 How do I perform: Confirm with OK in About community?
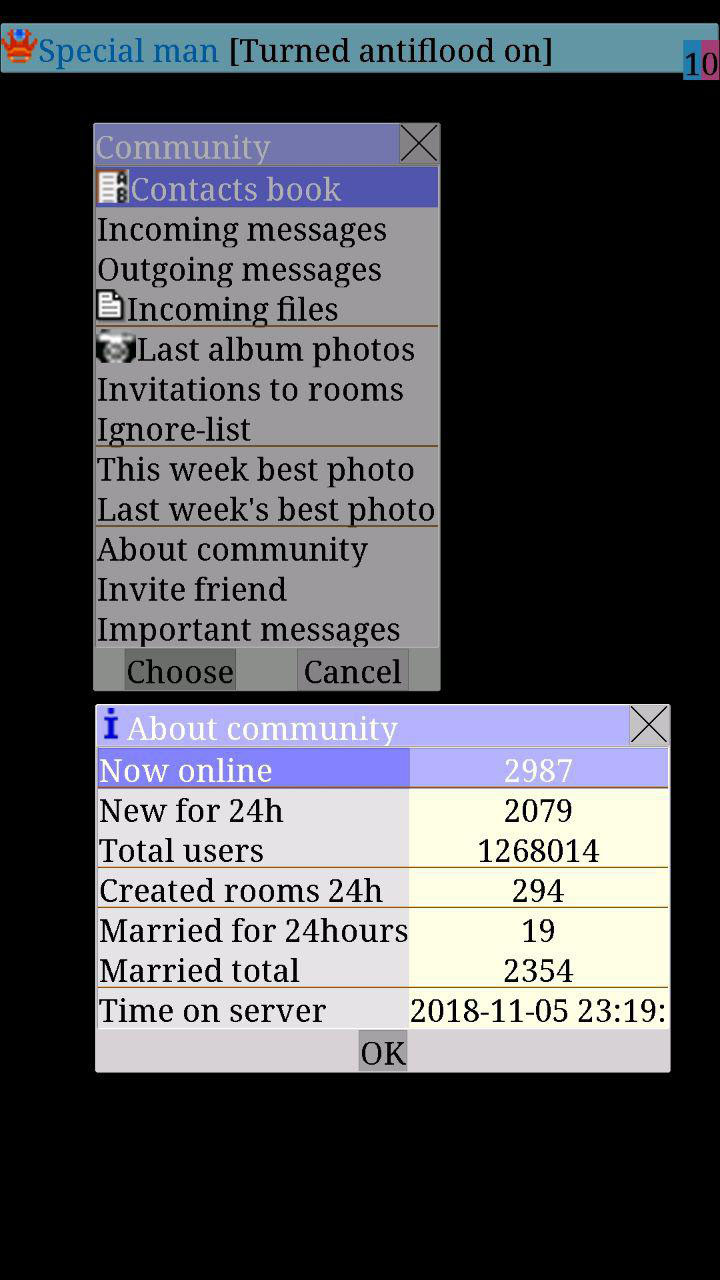(383, 1051)
